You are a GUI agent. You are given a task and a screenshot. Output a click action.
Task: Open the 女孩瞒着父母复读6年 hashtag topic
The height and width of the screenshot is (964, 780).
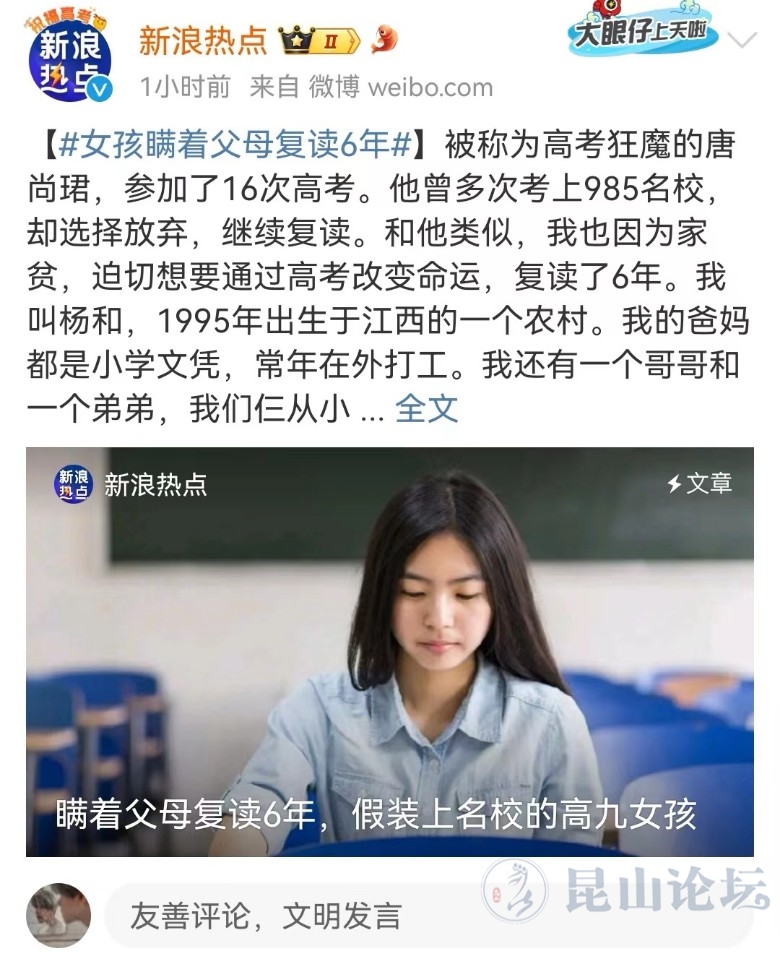pos(236,146)
